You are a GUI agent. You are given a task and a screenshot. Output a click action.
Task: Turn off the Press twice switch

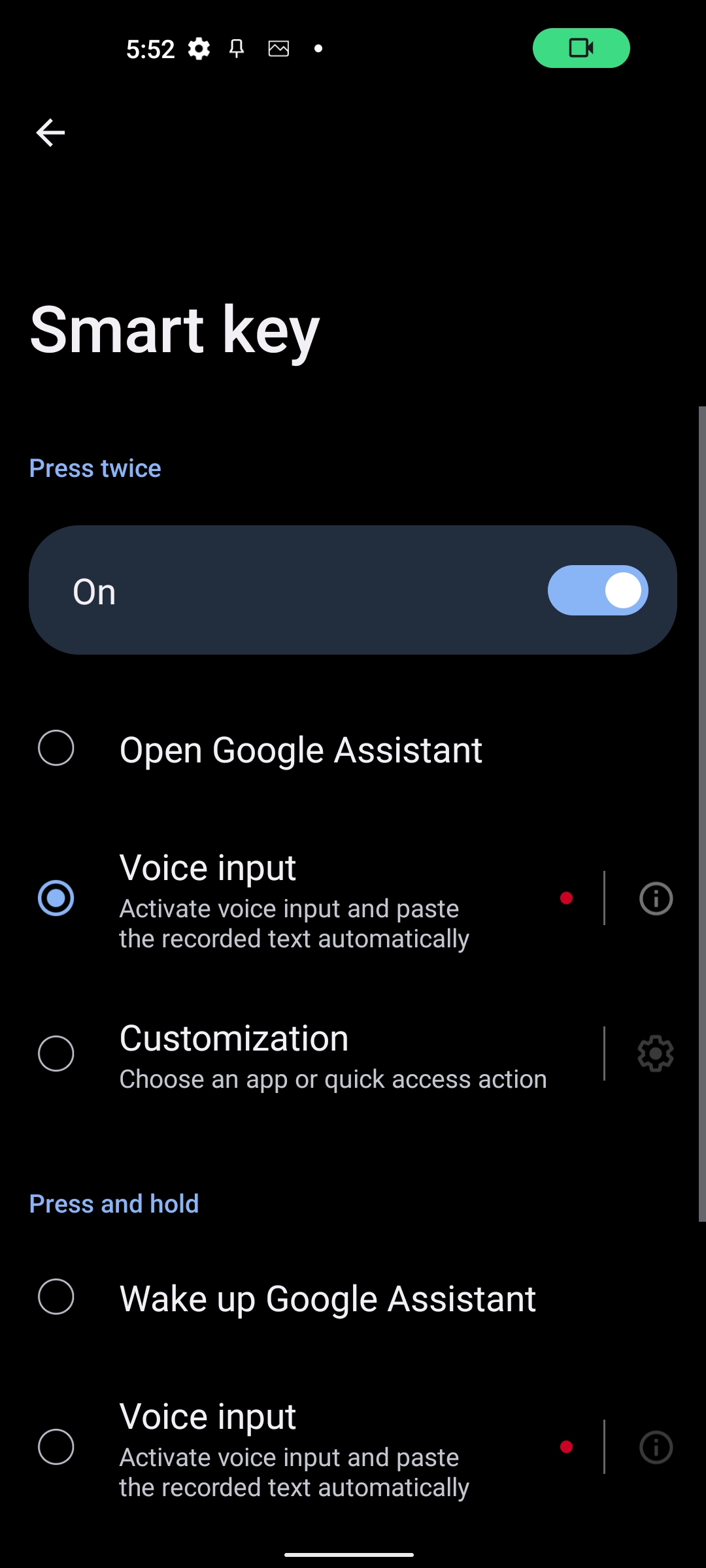pyautogui.click(x=597, y=590)
